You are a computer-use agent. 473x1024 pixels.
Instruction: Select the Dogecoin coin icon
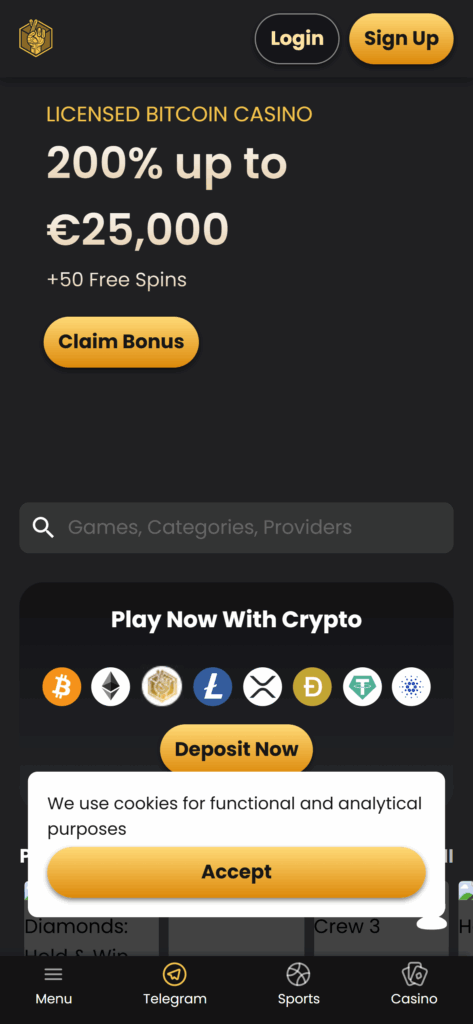[x=312, y=687]
